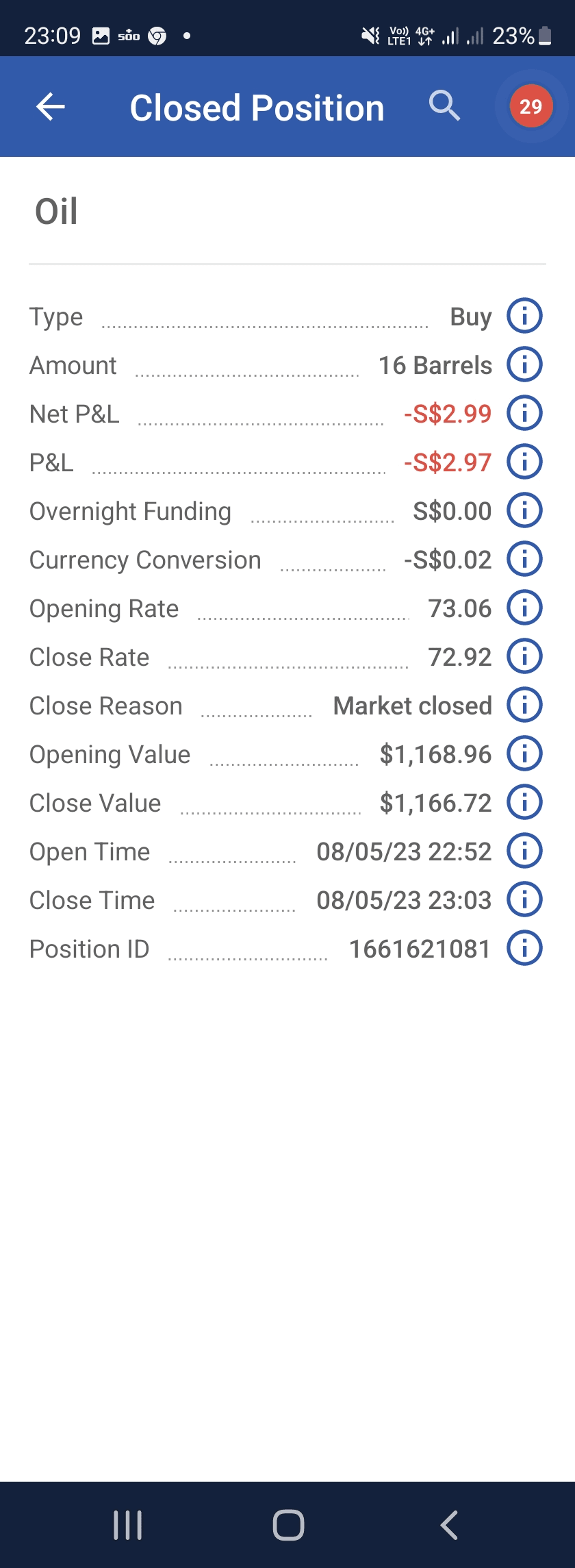
Task: Tap info icon next to Close Reason
Action: click(524, 705)
